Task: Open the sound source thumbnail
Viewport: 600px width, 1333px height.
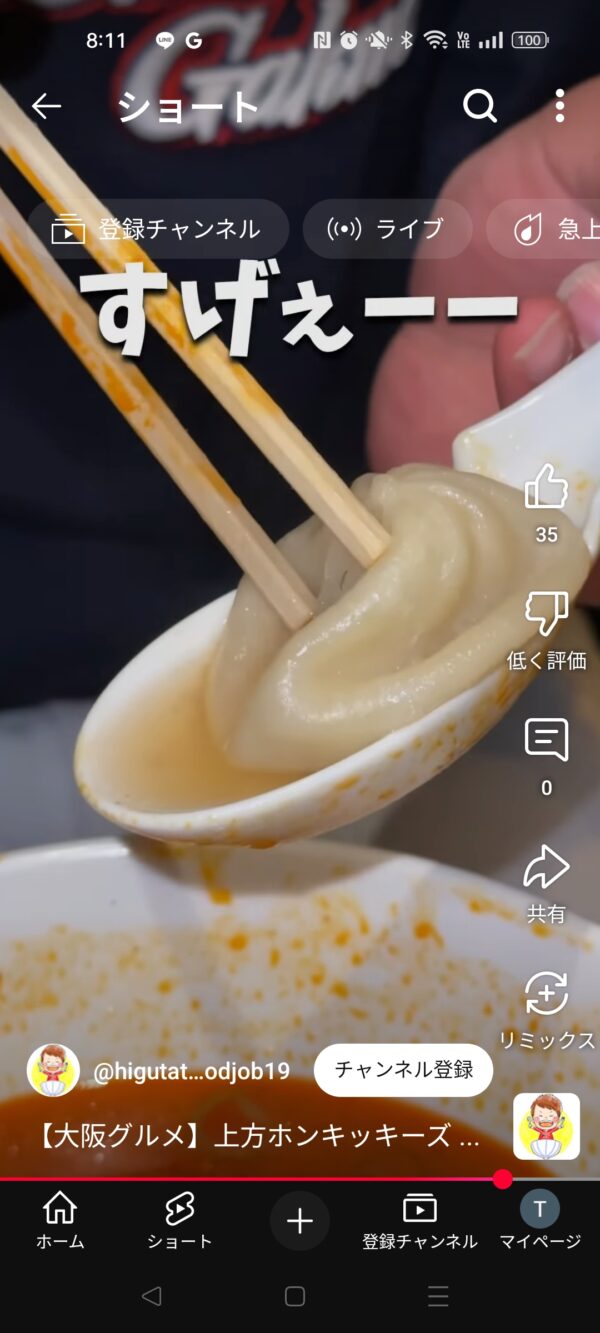Action: [546, 1126]
